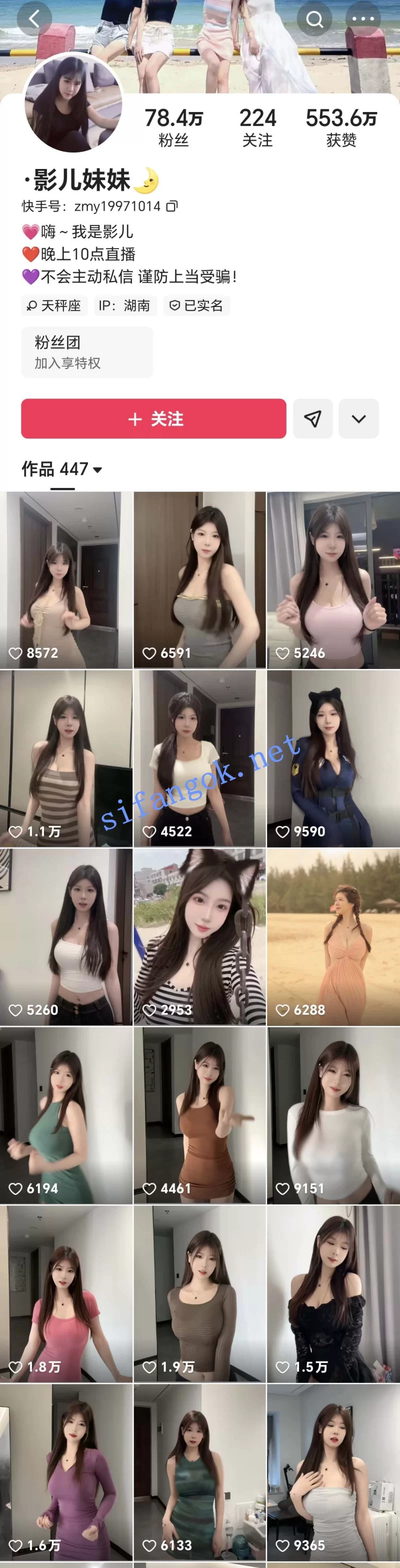This screenshot has width=400, height=1568.
Task: Open the video with 1.1万 likes
Action: (66, 758)
